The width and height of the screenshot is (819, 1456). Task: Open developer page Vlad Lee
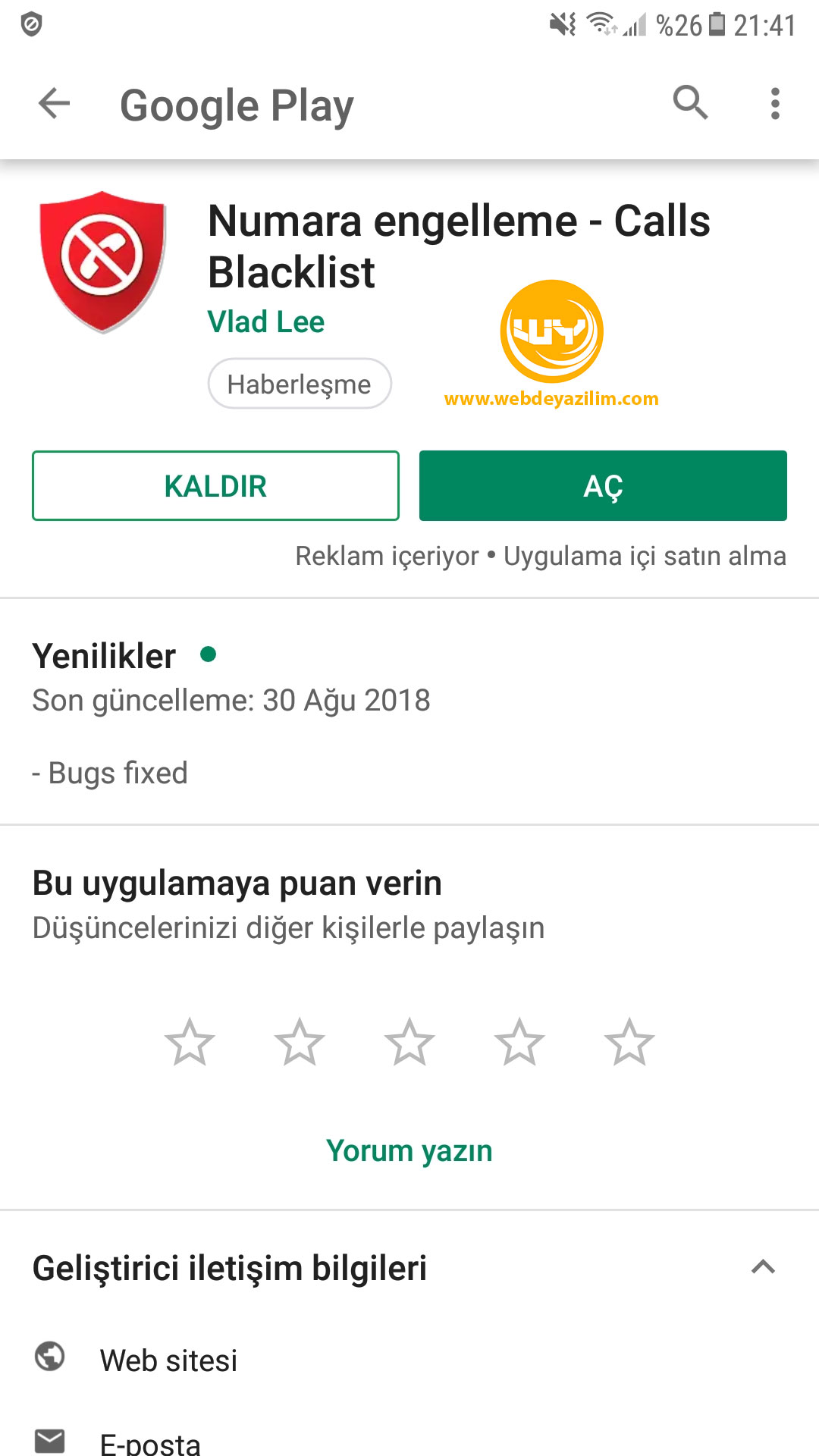pos(266,322)
